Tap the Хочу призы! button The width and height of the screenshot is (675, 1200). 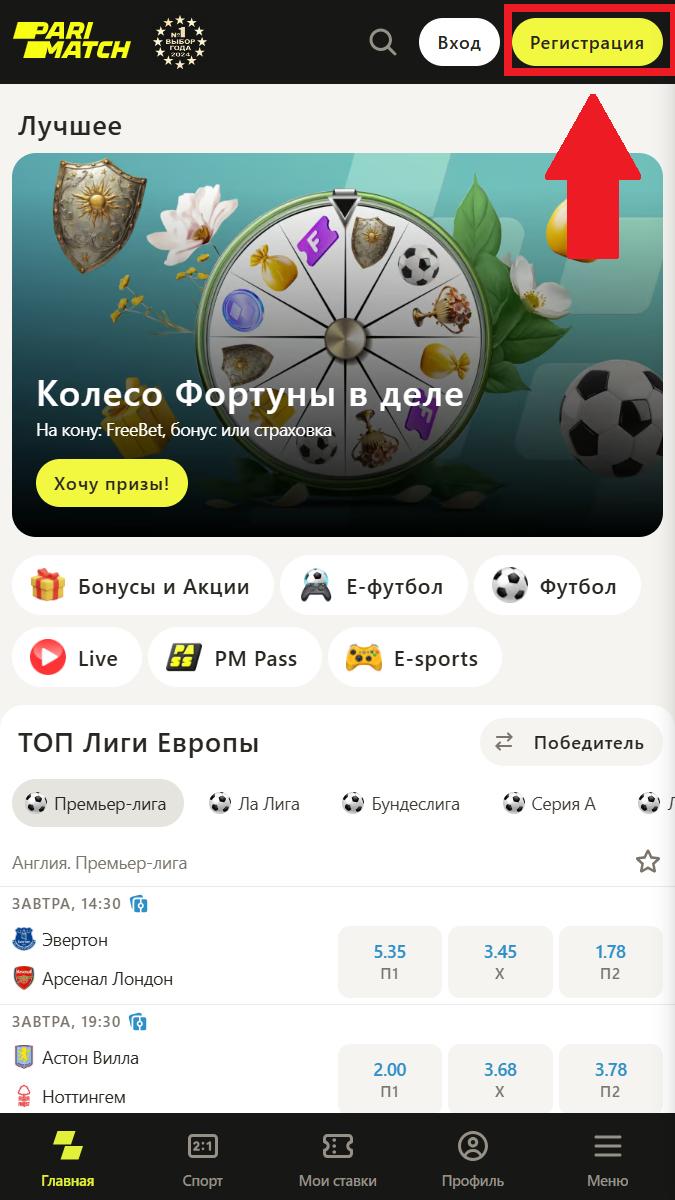click(112, 484)
